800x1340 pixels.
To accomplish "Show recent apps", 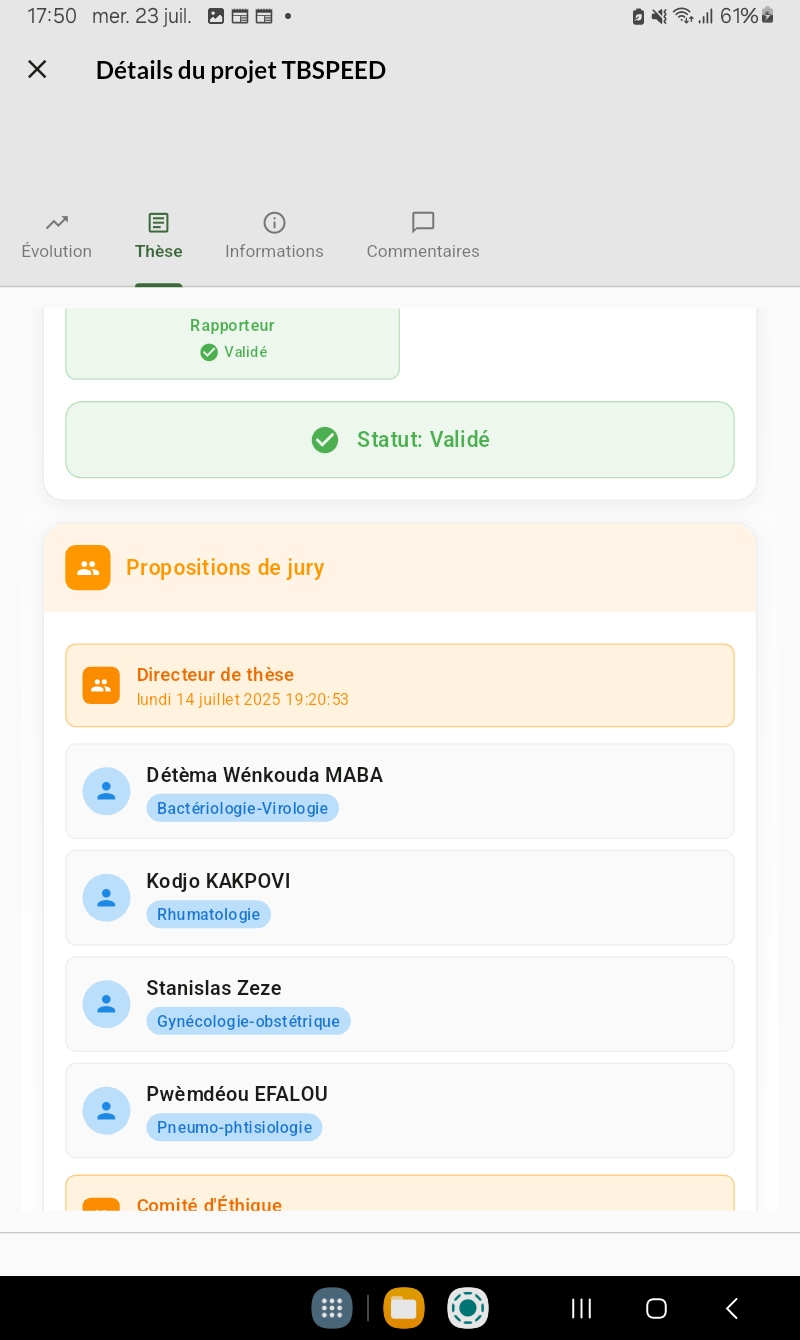I will pos(581,1308).
